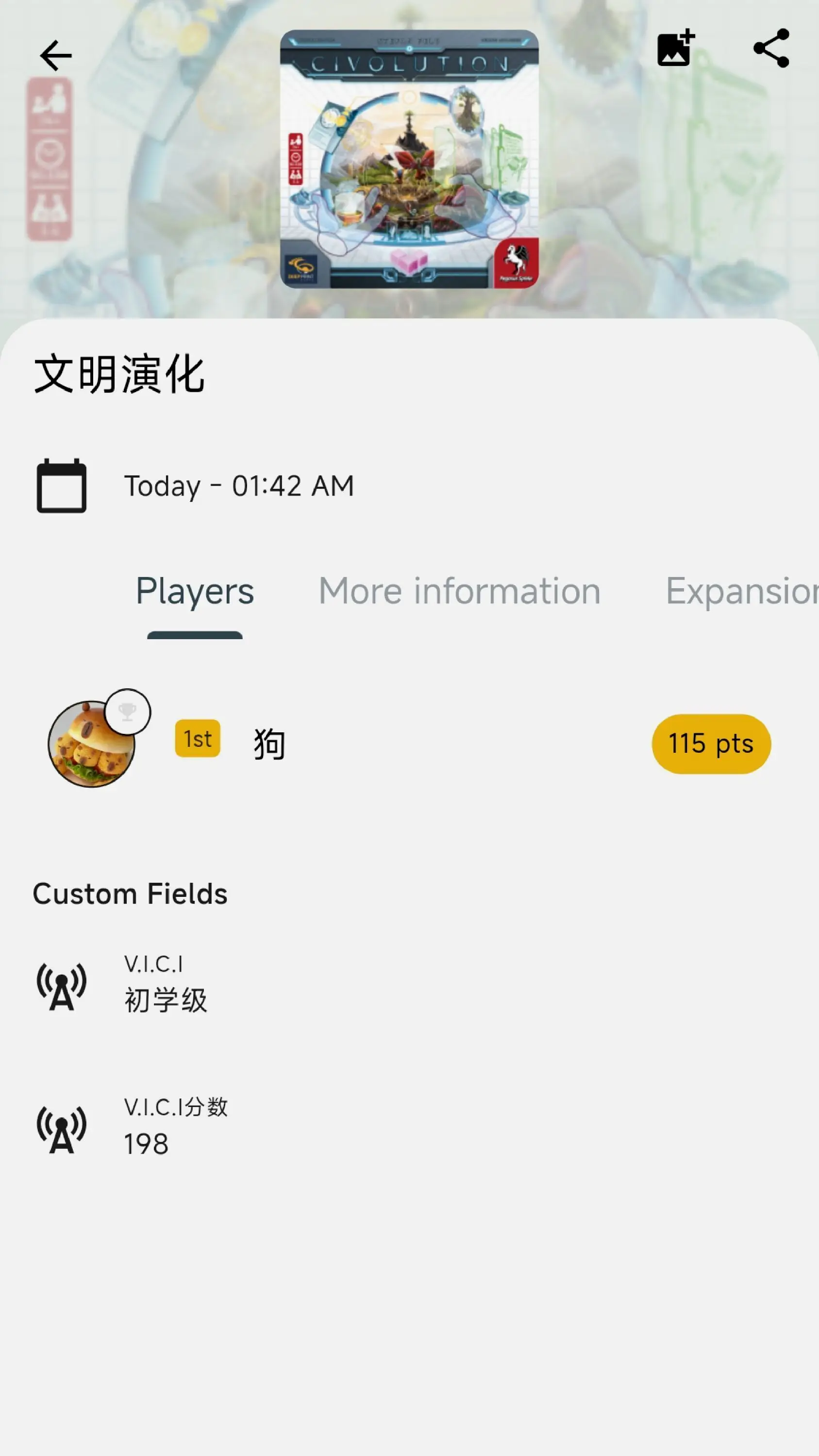Switch to the More information tab
This screenshot has width=819, height=1456.
459,591
